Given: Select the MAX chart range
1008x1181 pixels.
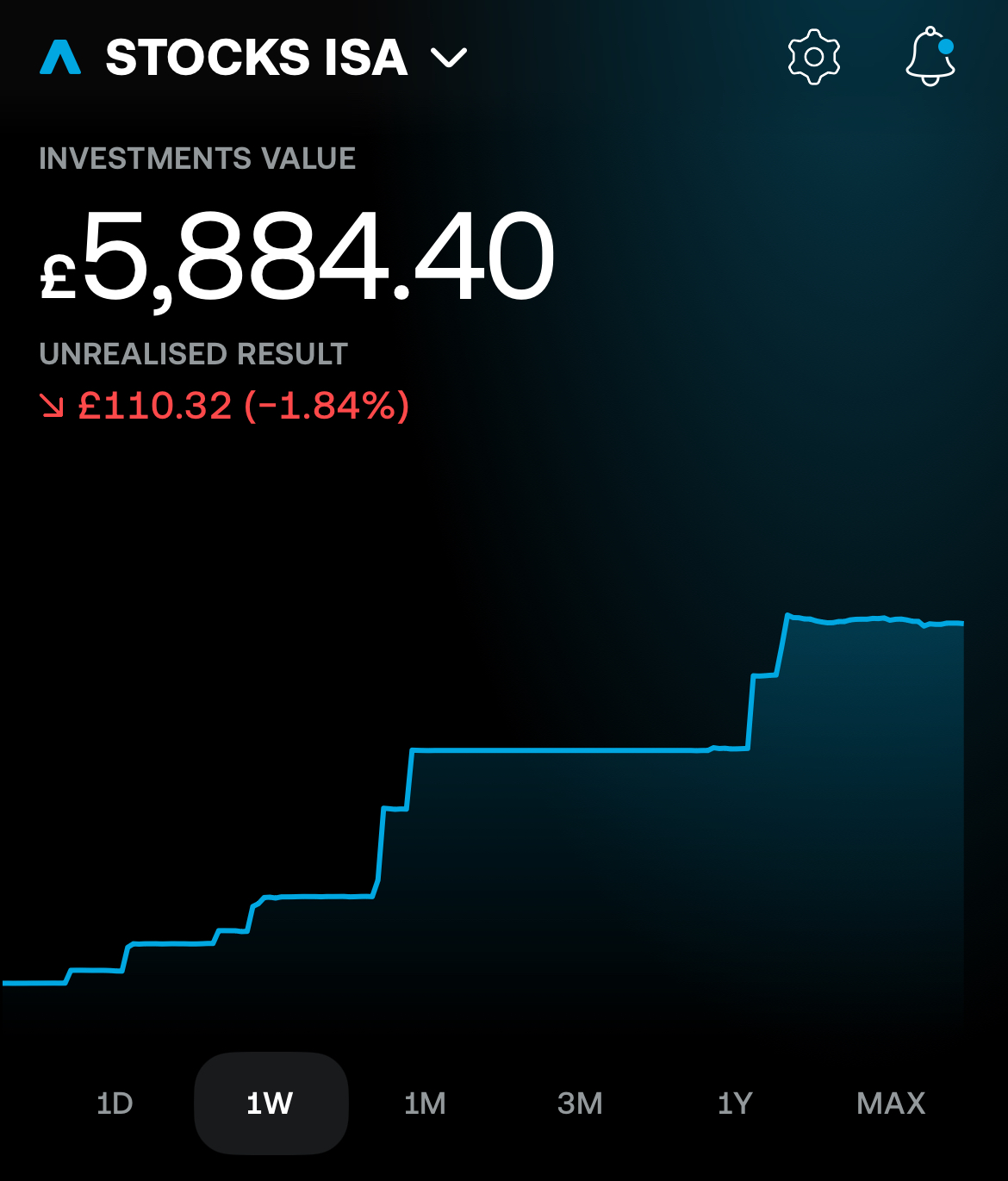Looking at the screenshot, I should (891, 1103).
